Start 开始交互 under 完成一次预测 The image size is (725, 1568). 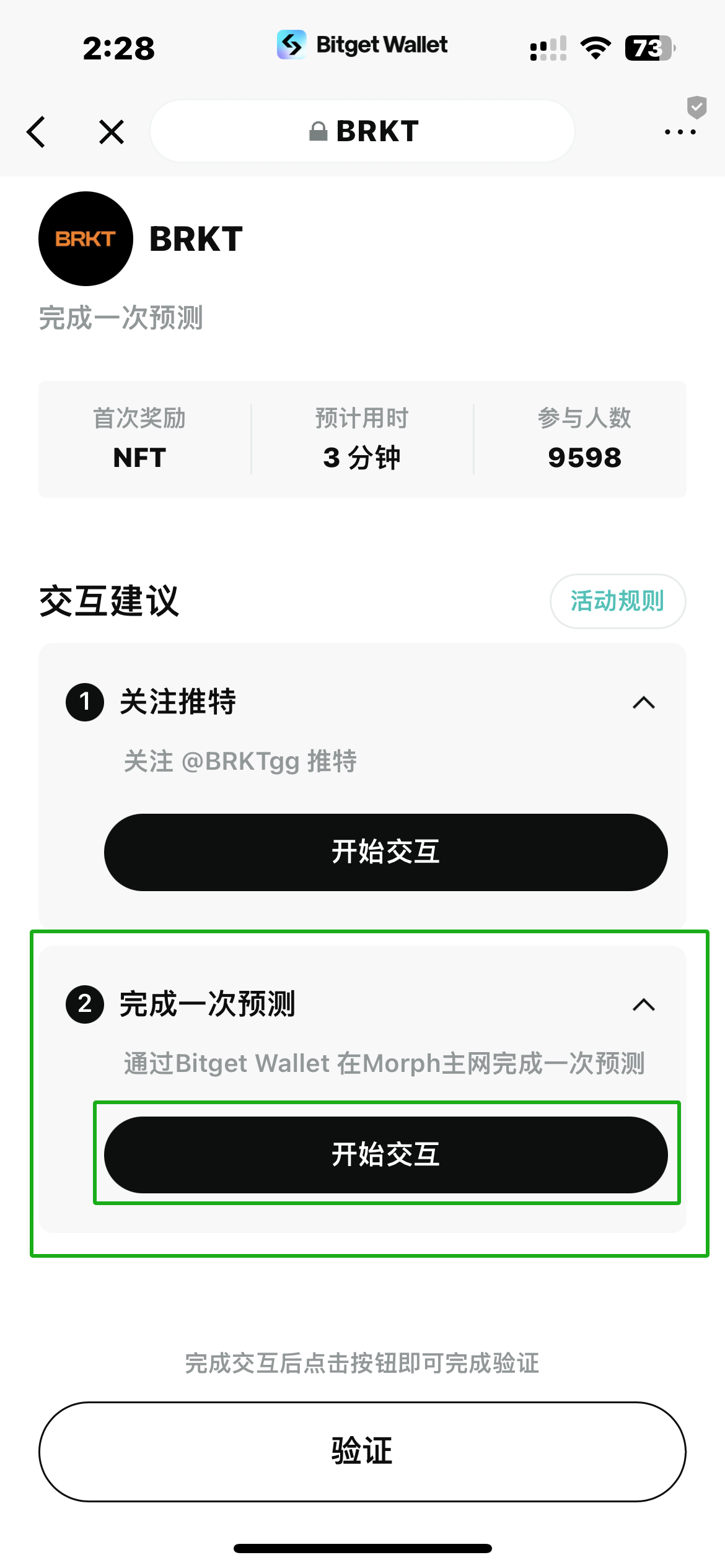pos(385,1154)
